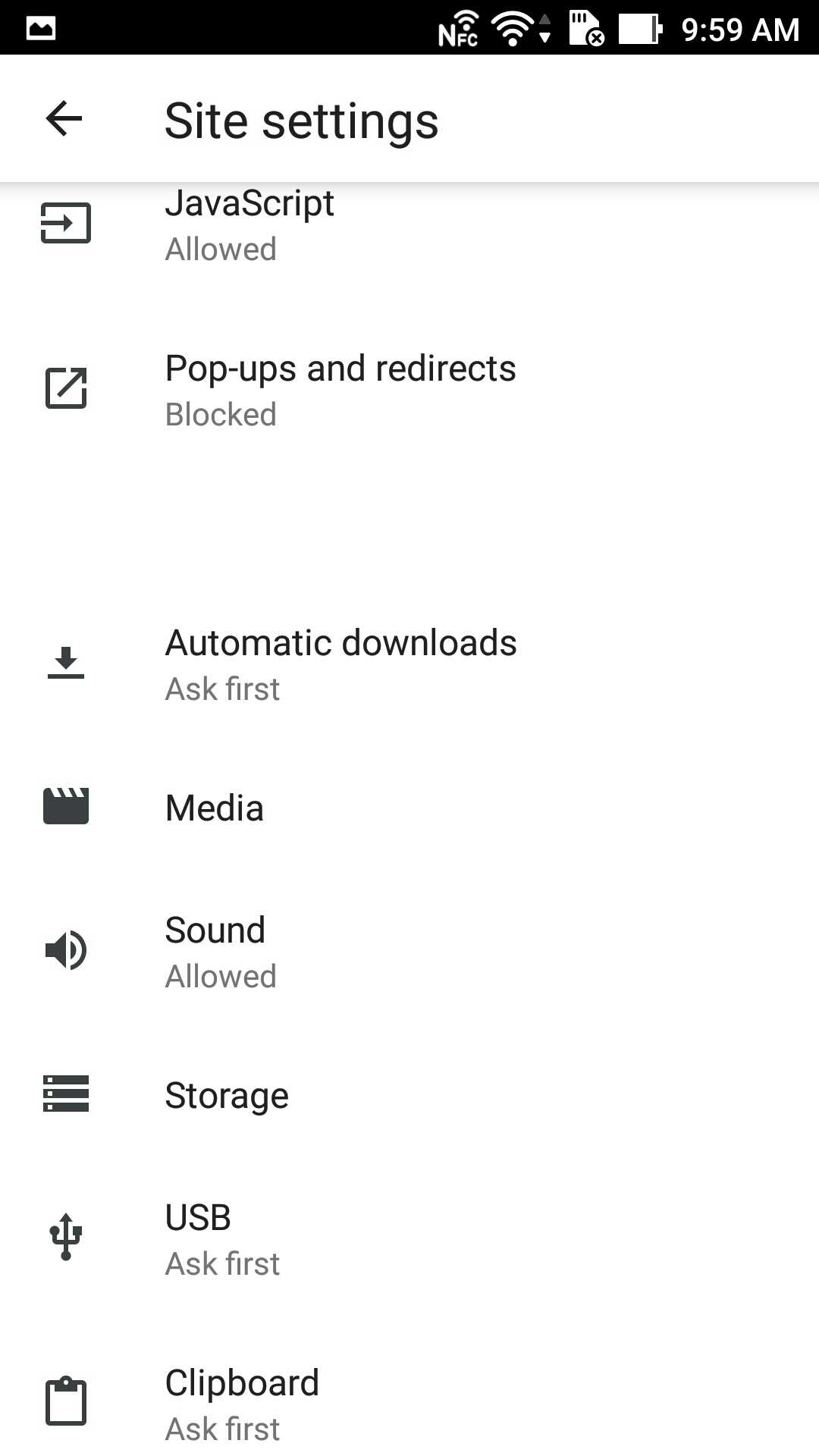
Task: Tap the Automatic downloads arrow icon
Action: click(66, 663)
